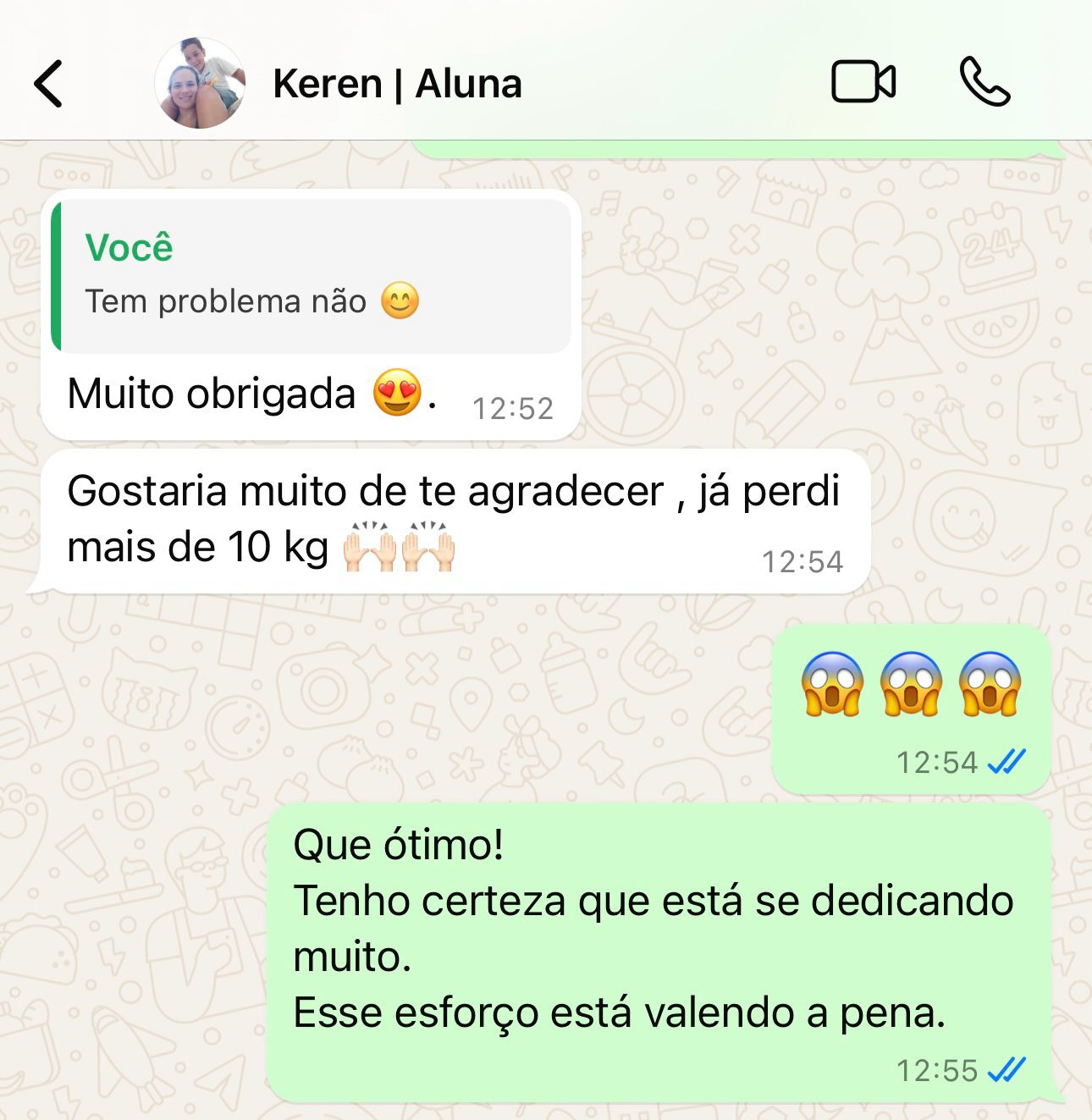Open Keren's profile picture
Image resolution: width=1092 pixels, height=1120 pixels.
[200, 84]
